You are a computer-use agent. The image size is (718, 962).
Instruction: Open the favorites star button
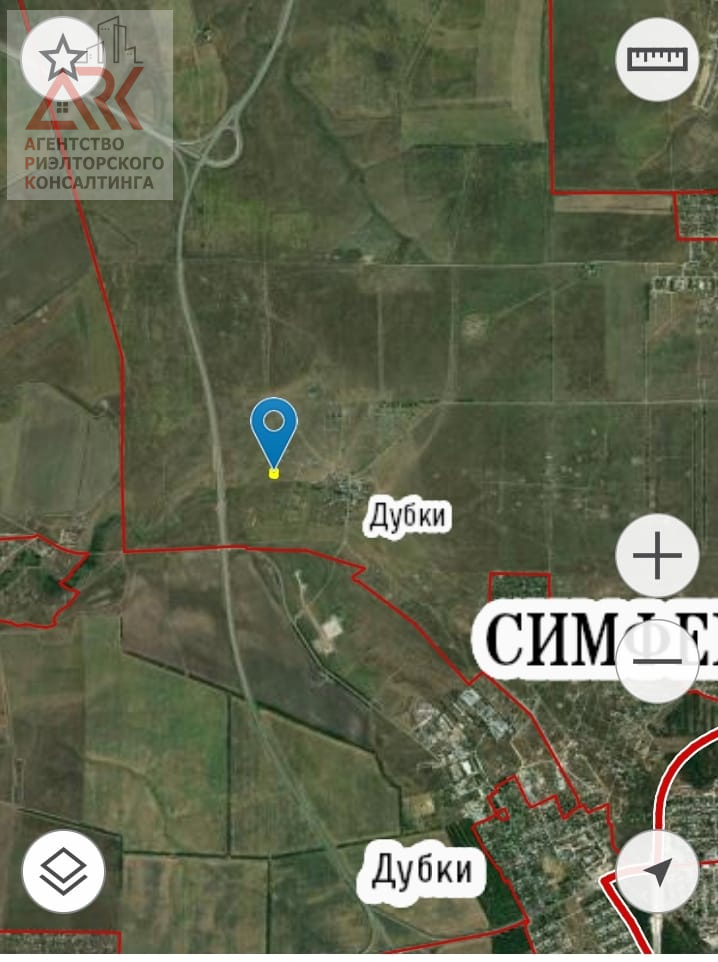62,59
